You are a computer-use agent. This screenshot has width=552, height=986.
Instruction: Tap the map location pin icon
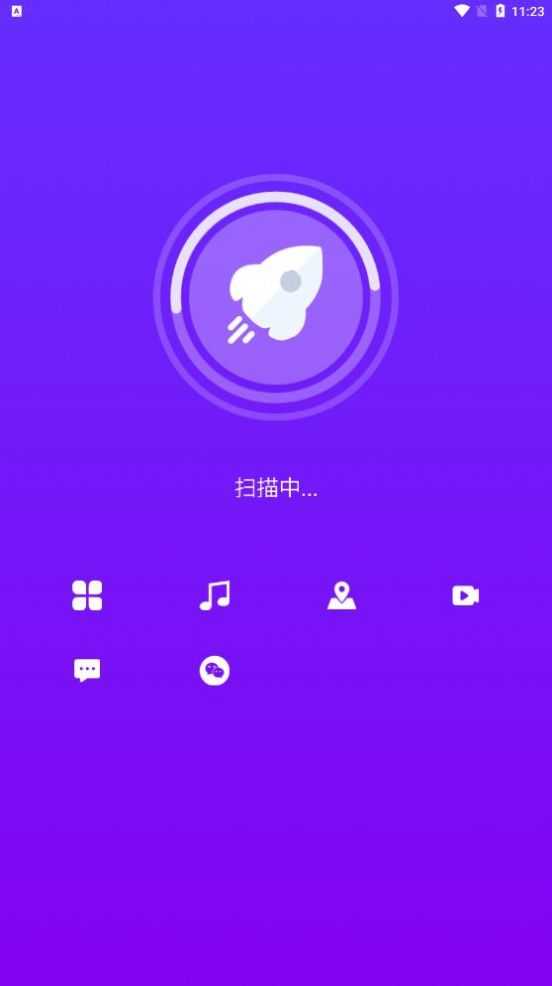click(341, 595)
